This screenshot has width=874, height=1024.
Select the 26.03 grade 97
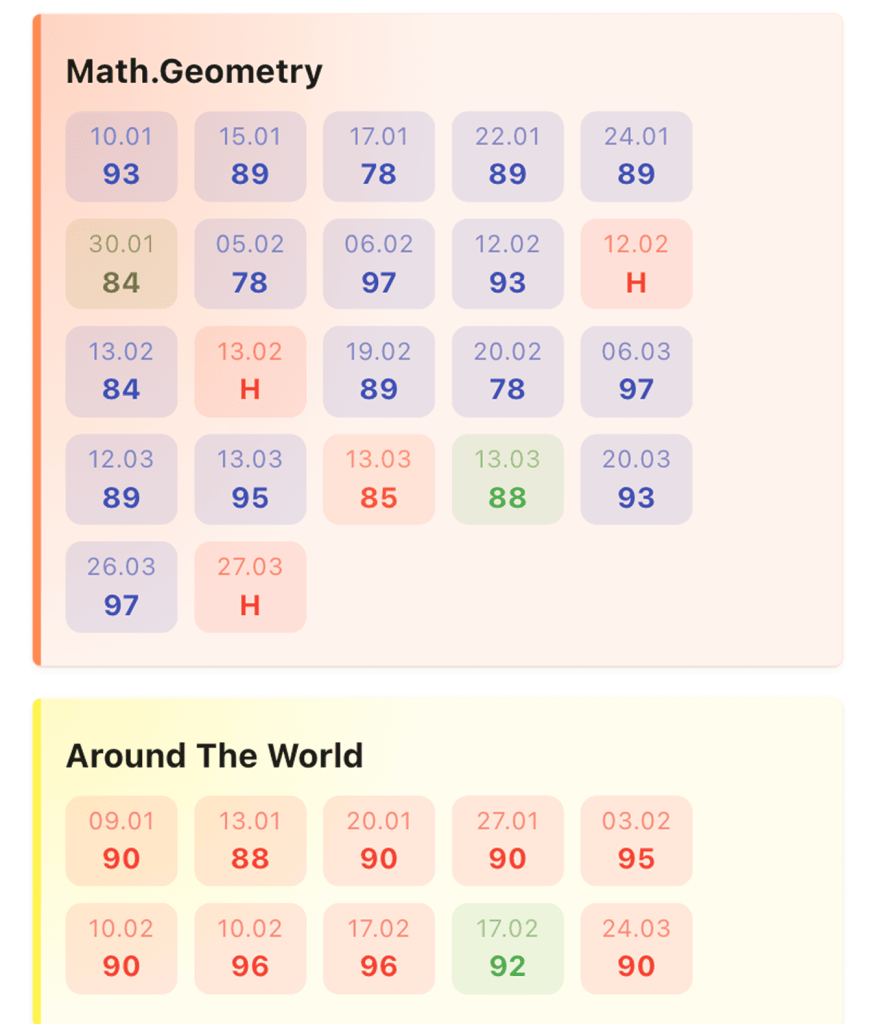pyautogui.click(x=121, y=587)
